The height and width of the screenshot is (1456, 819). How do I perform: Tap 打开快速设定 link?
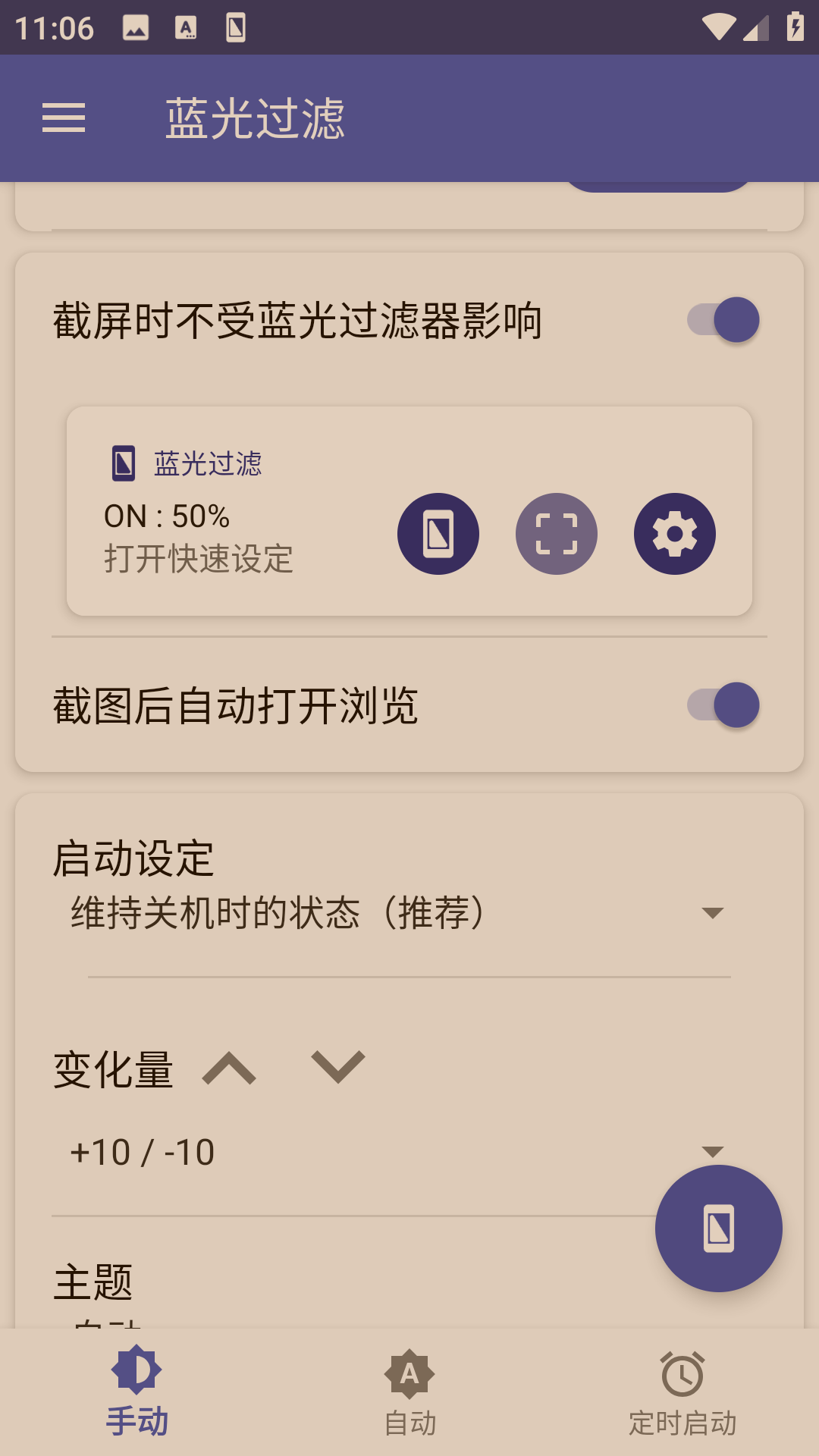[x=200, y=561]
